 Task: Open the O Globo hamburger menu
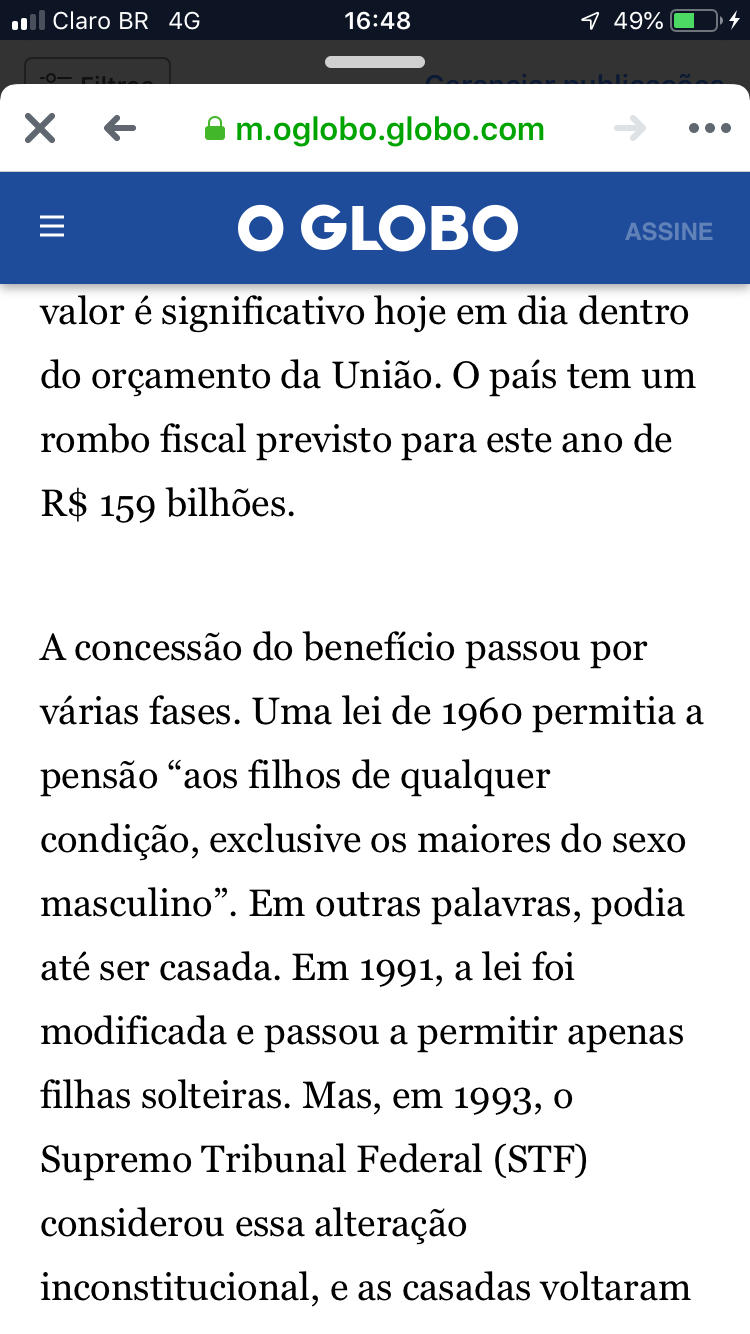52,228
